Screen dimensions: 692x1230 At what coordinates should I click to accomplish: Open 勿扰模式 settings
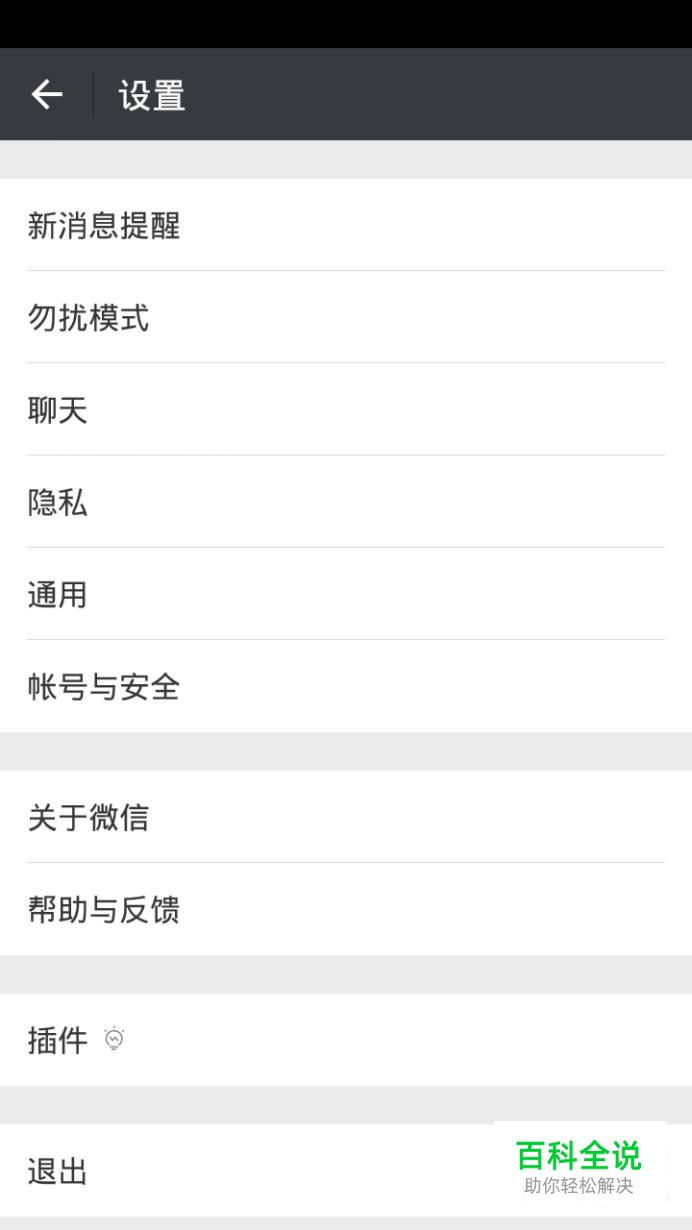(346, 317)
